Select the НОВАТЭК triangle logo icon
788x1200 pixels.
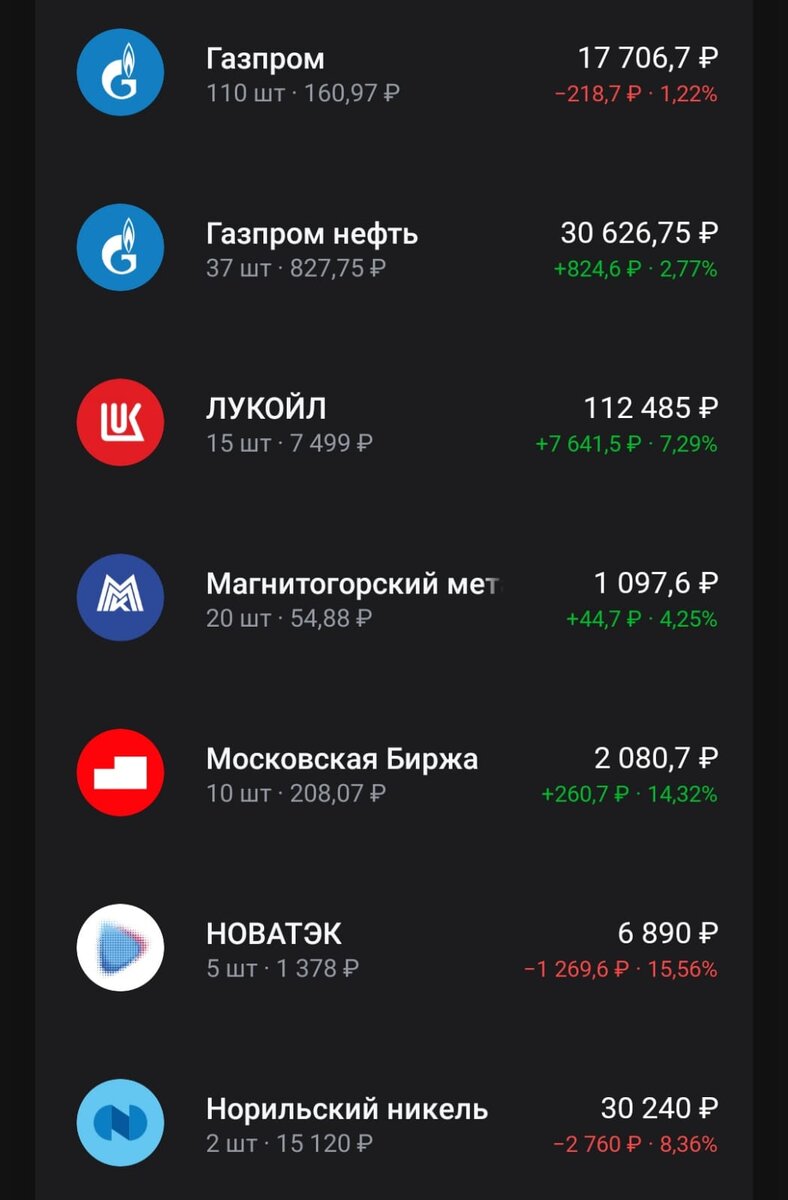(x=120, y=947)
